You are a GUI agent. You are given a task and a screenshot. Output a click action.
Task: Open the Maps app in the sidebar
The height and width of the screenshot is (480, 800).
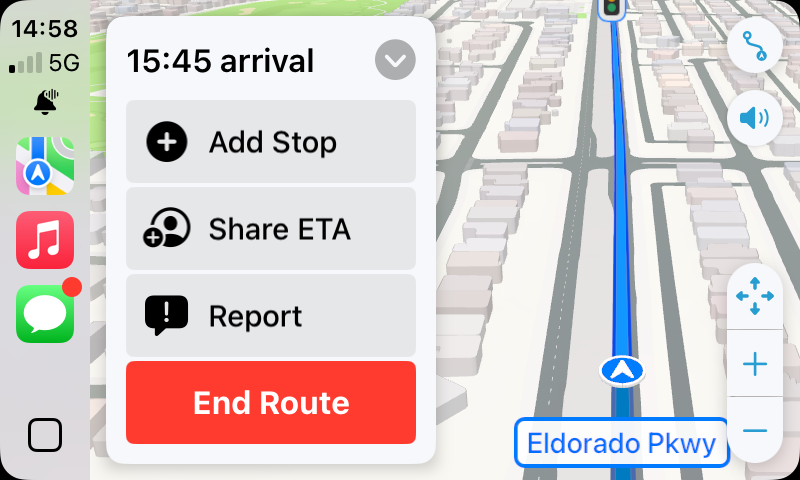click(x=45, y=166)
